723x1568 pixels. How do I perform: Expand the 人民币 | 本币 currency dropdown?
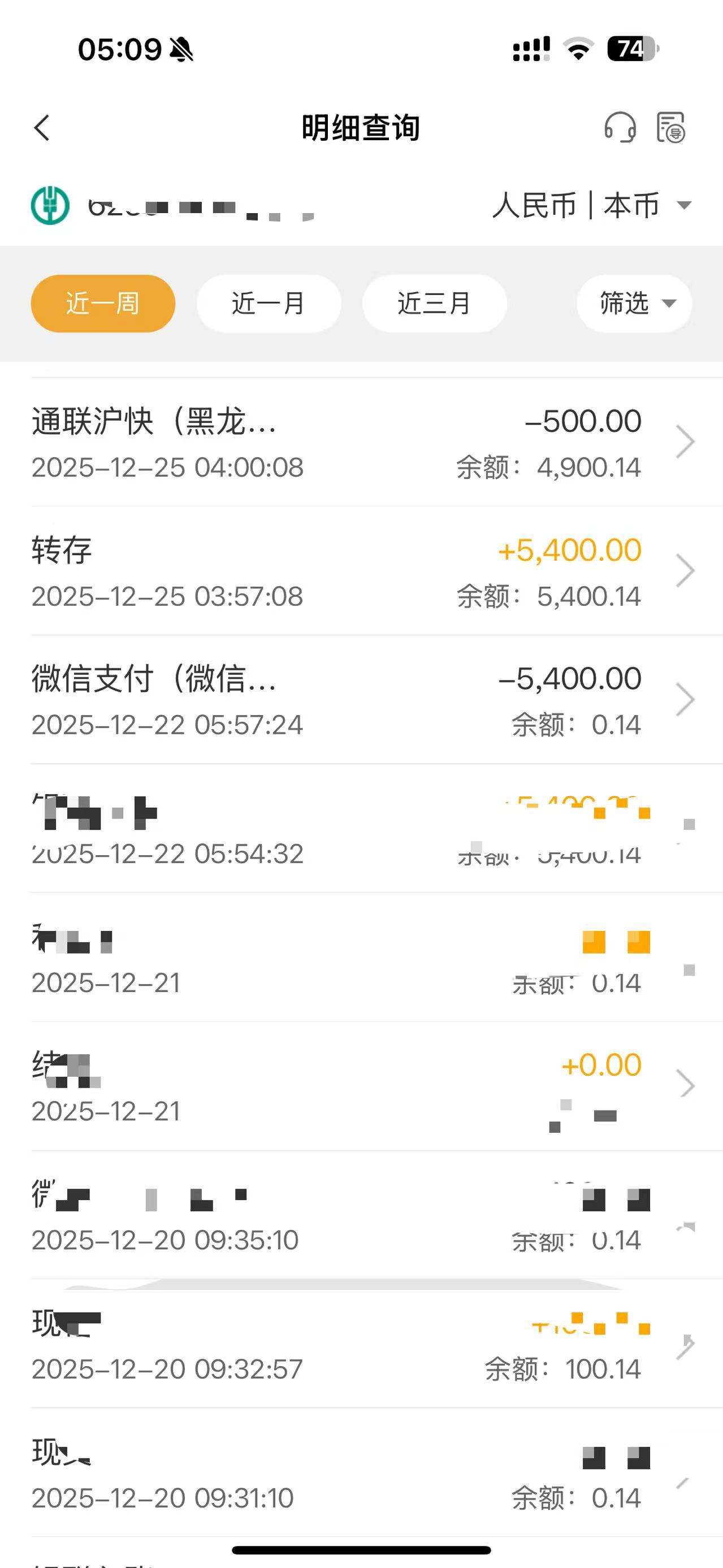click(591, 206)
